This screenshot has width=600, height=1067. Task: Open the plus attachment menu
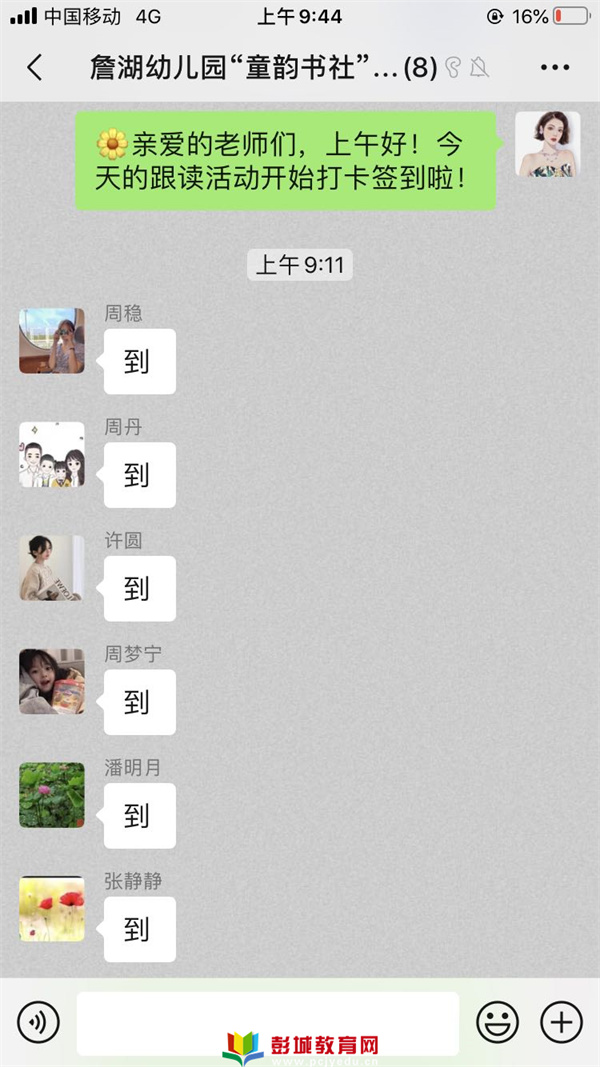[561, 1022]
